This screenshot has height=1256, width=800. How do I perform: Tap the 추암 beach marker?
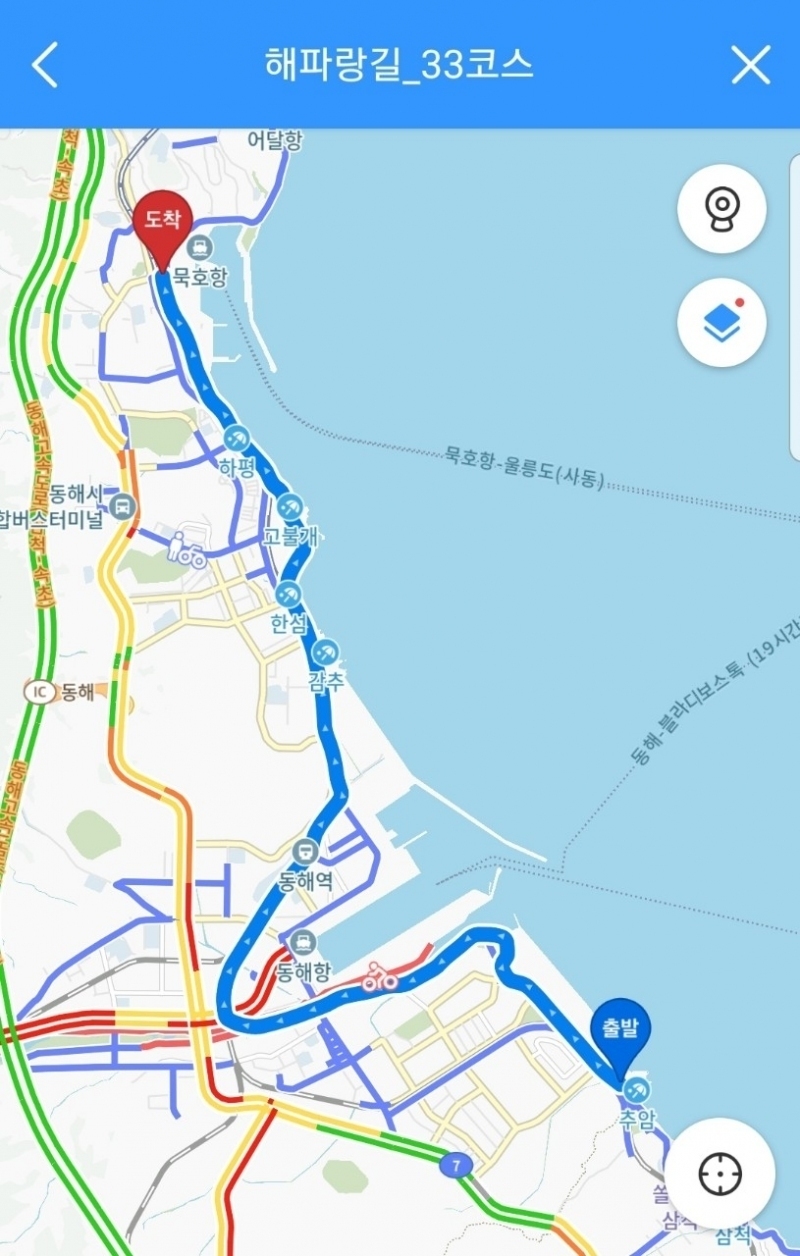click(x=635, y=1090)
